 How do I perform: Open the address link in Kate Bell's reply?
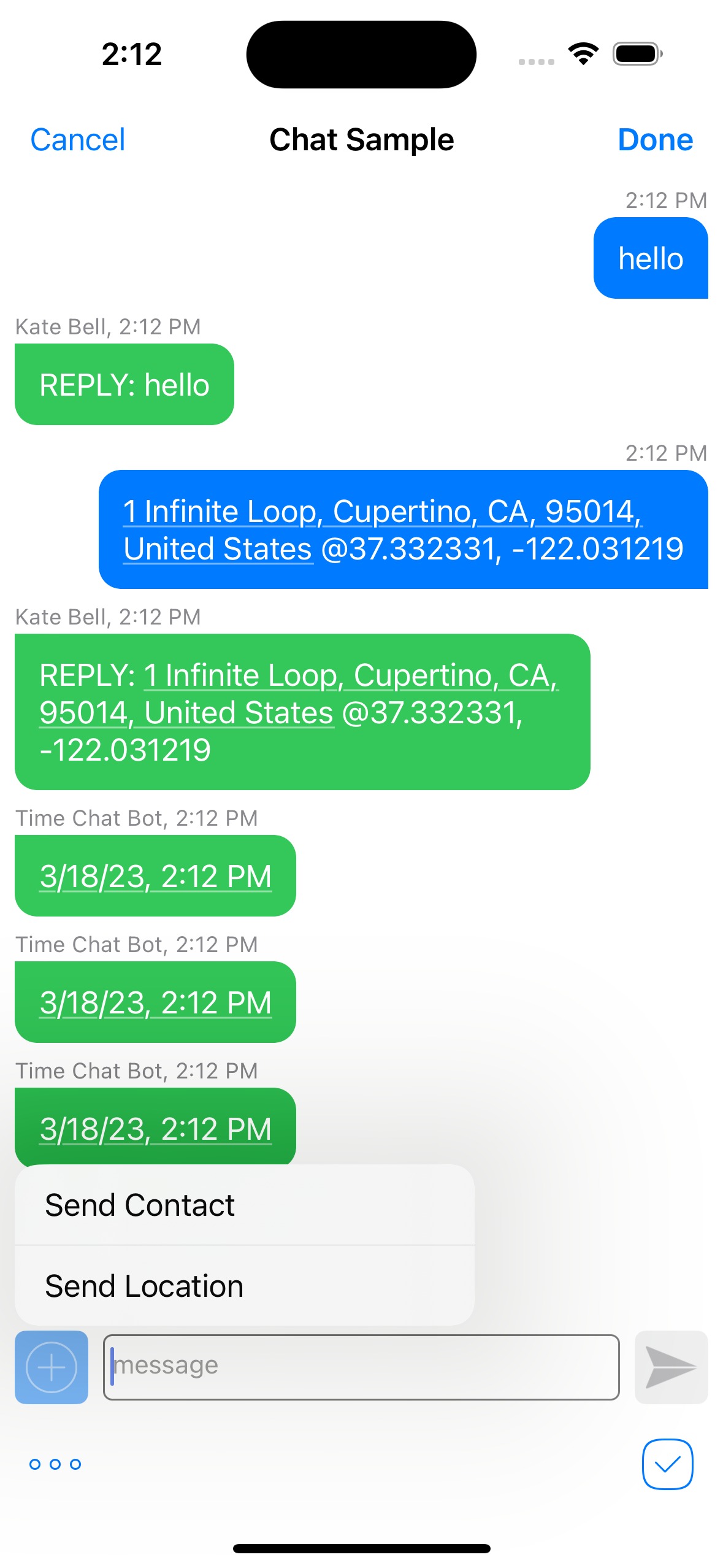[x=299, y=693]
